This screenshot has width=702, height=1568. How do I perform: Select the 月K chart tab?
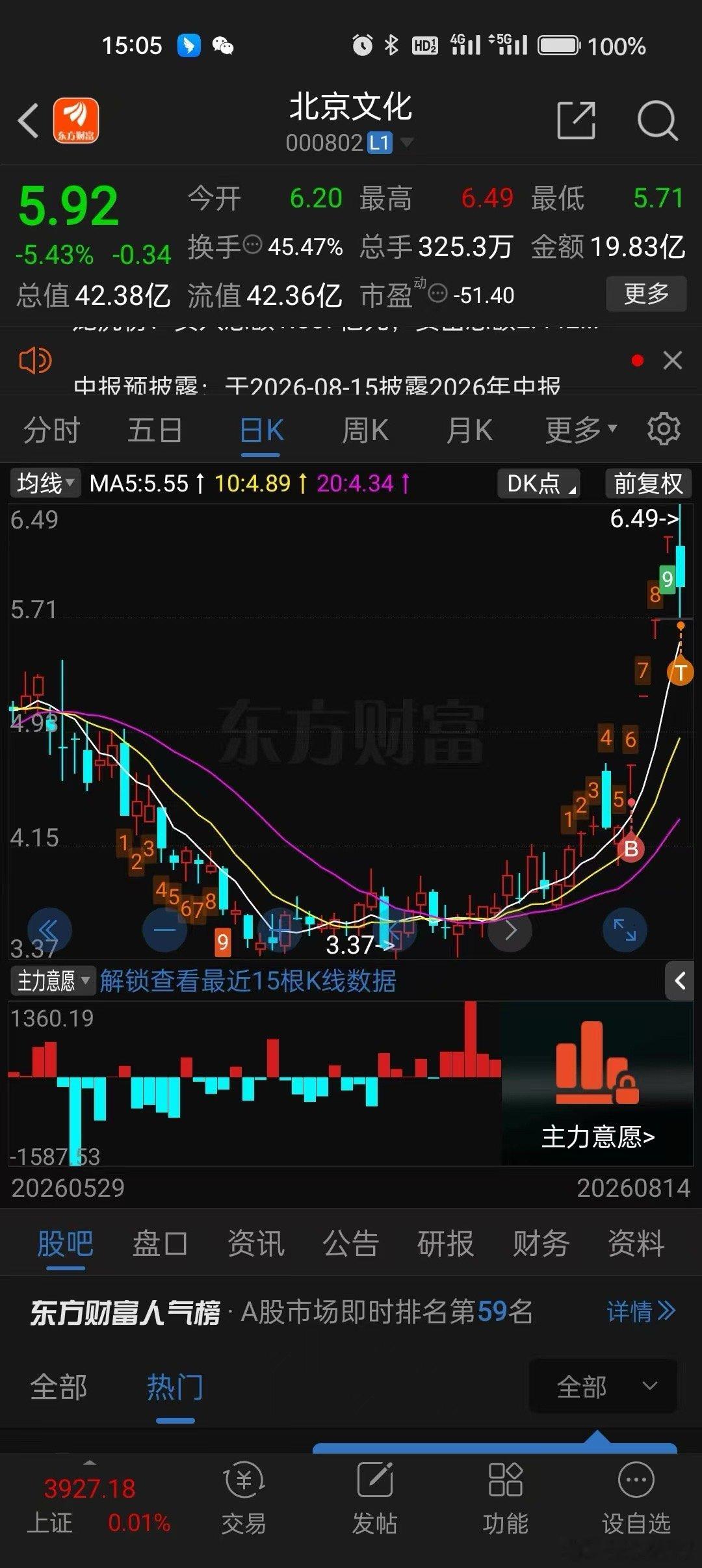469,430
